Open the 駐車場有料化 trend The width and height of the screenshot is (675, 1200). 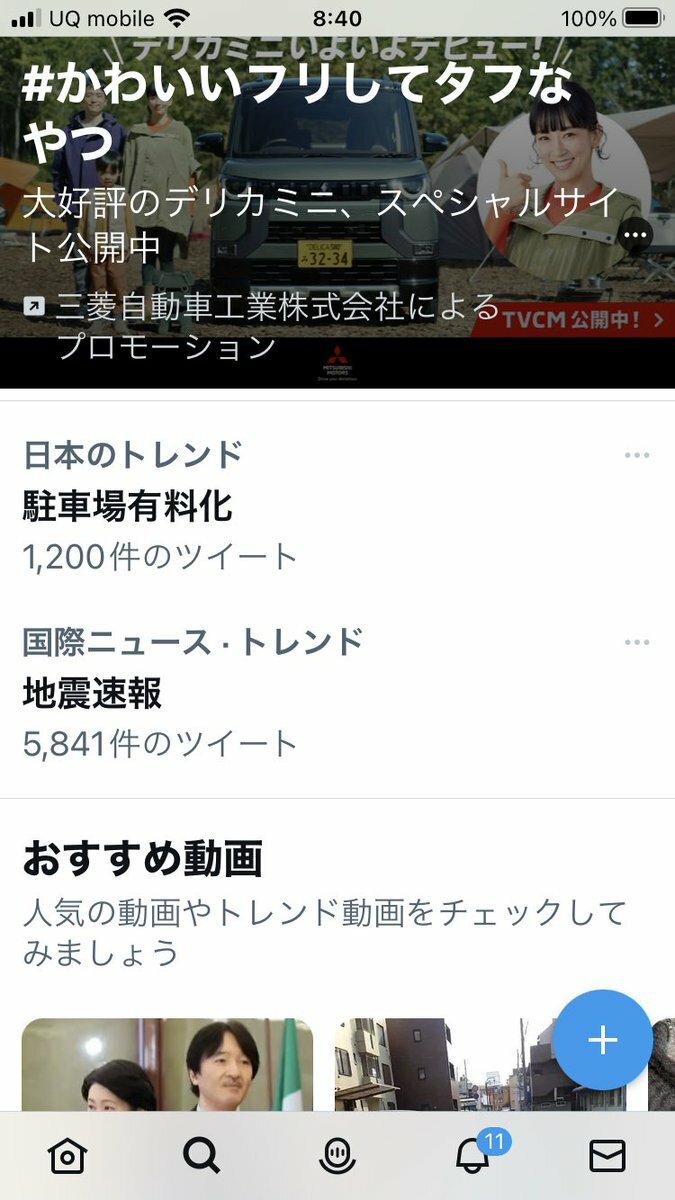pyautogui.click(x=128, y=507)
